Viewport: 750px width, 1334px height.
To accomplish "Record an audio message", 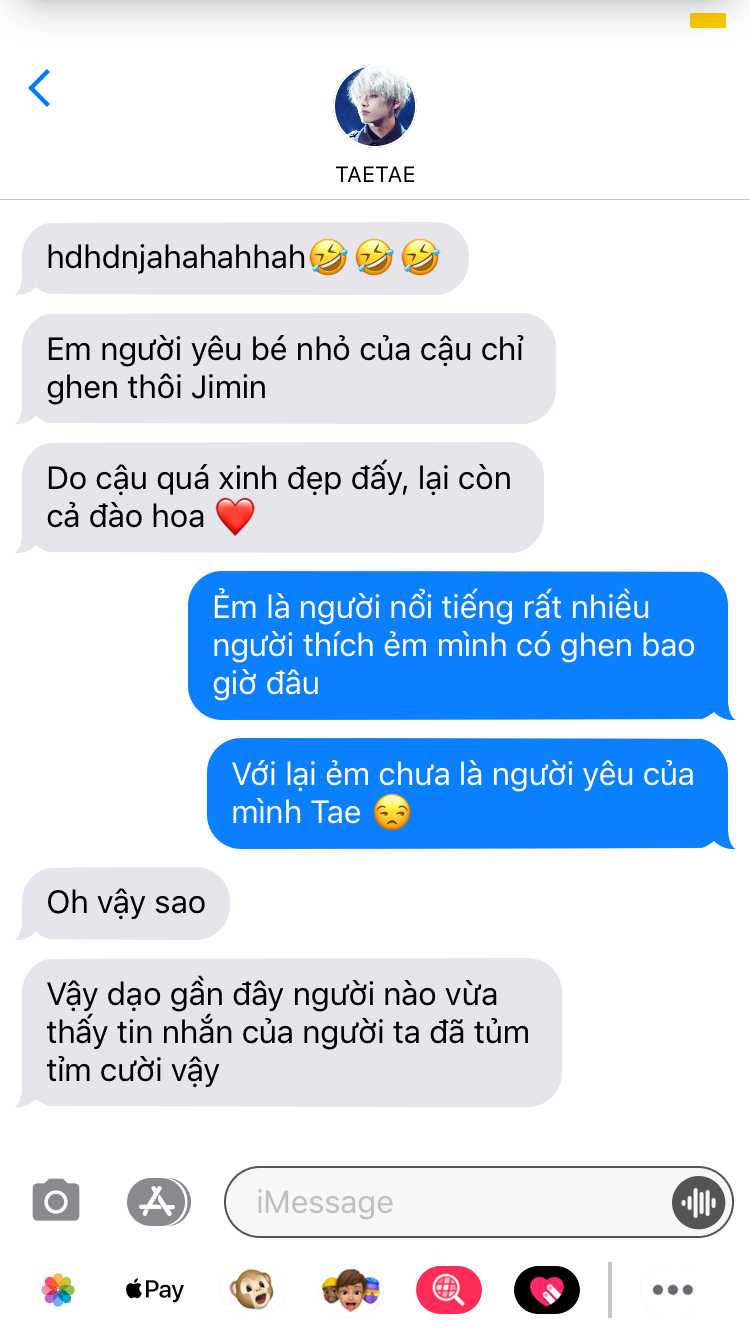I will pos(699,1202).
